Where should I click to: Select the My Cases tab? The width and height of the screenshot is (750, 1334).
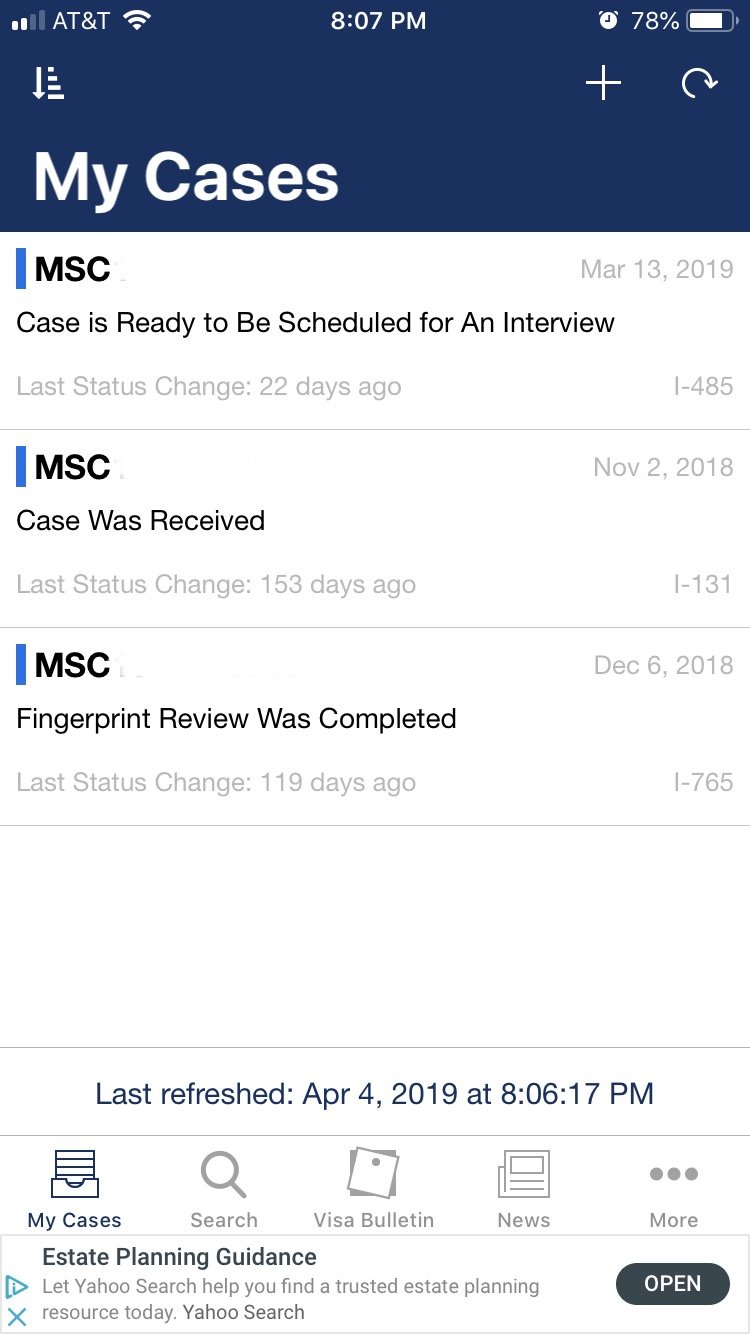coord(75,1188)
